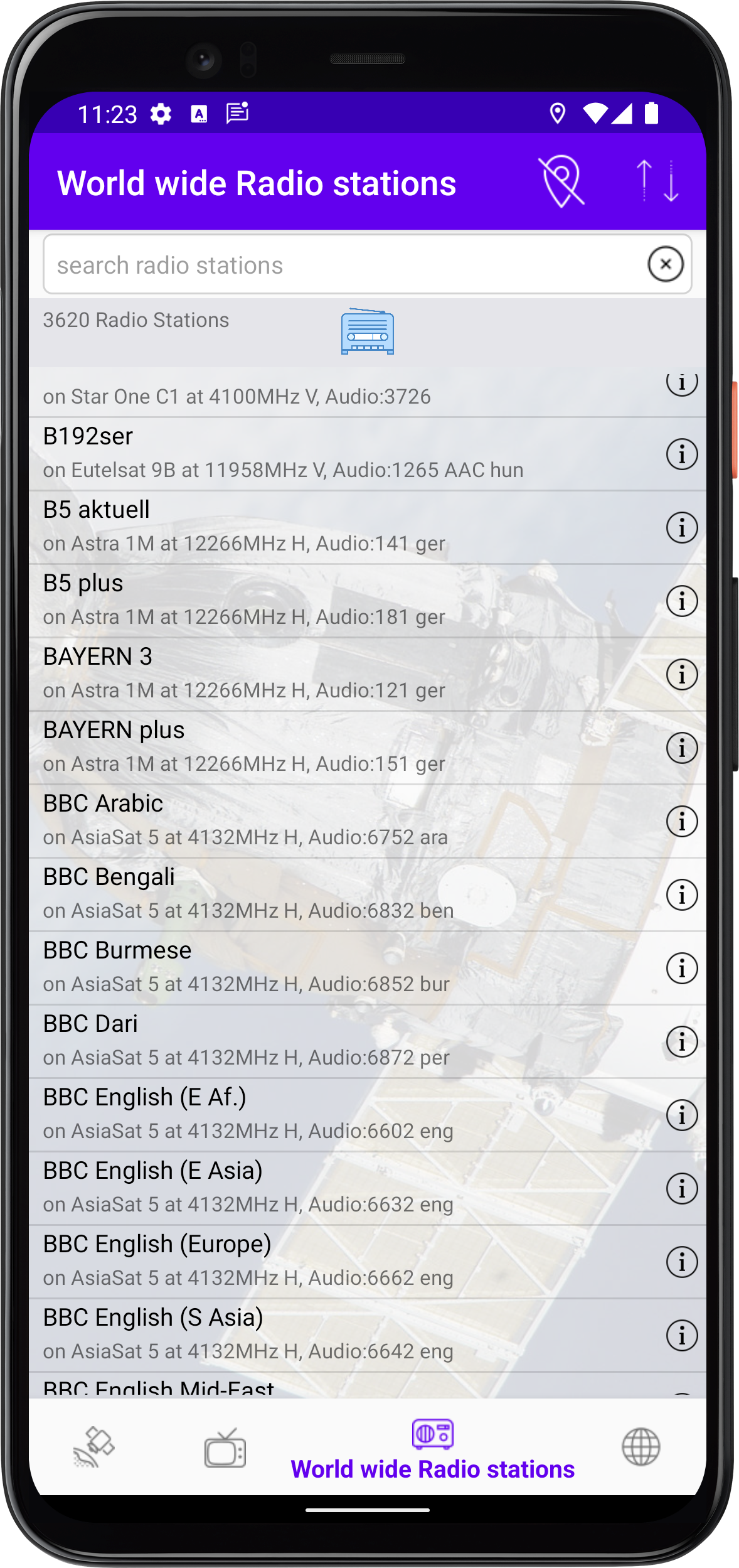Open the BAYERN plus station
Screen dimensions: 739x1568
click(367, 748)
